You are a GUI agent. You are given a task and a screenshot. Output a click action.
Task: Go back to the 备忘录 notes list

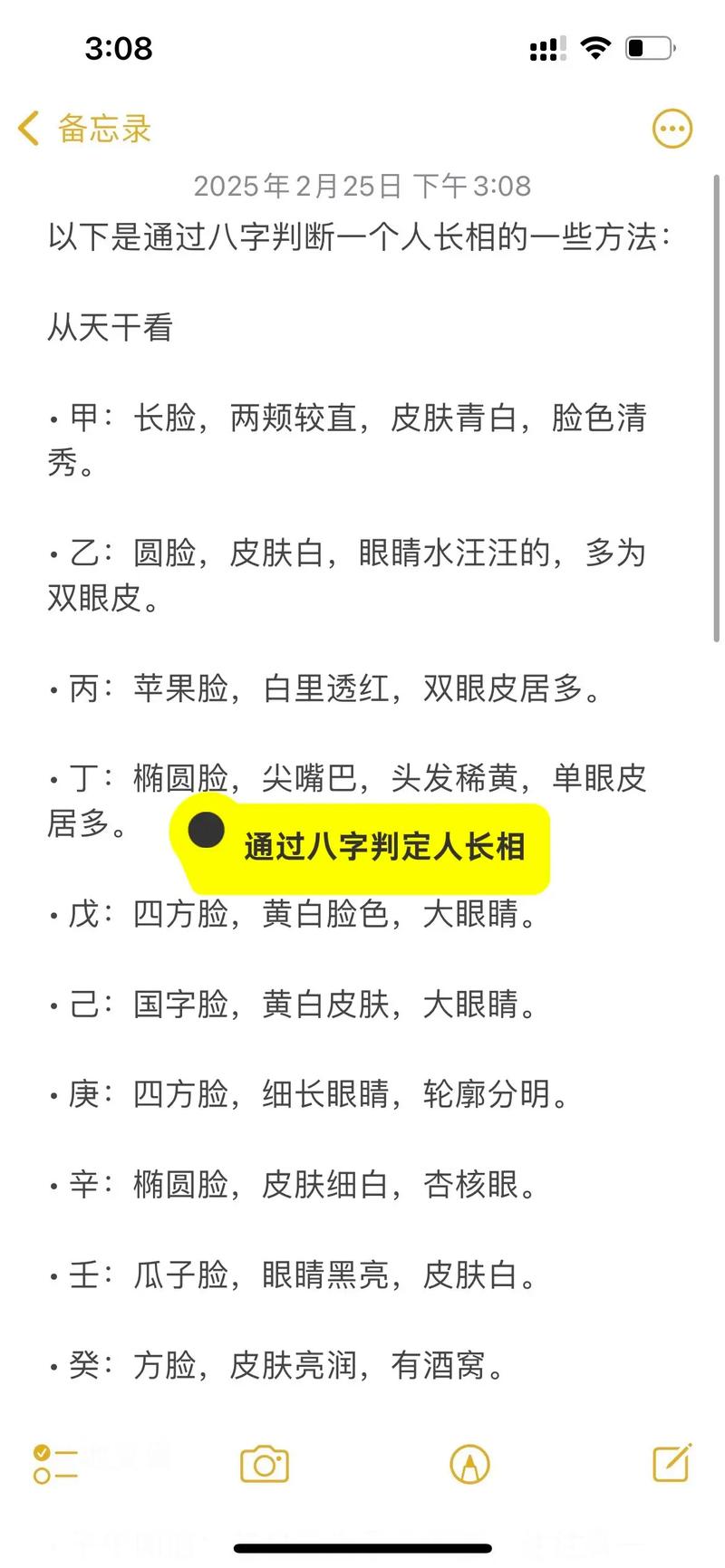[x=83, y=129]
